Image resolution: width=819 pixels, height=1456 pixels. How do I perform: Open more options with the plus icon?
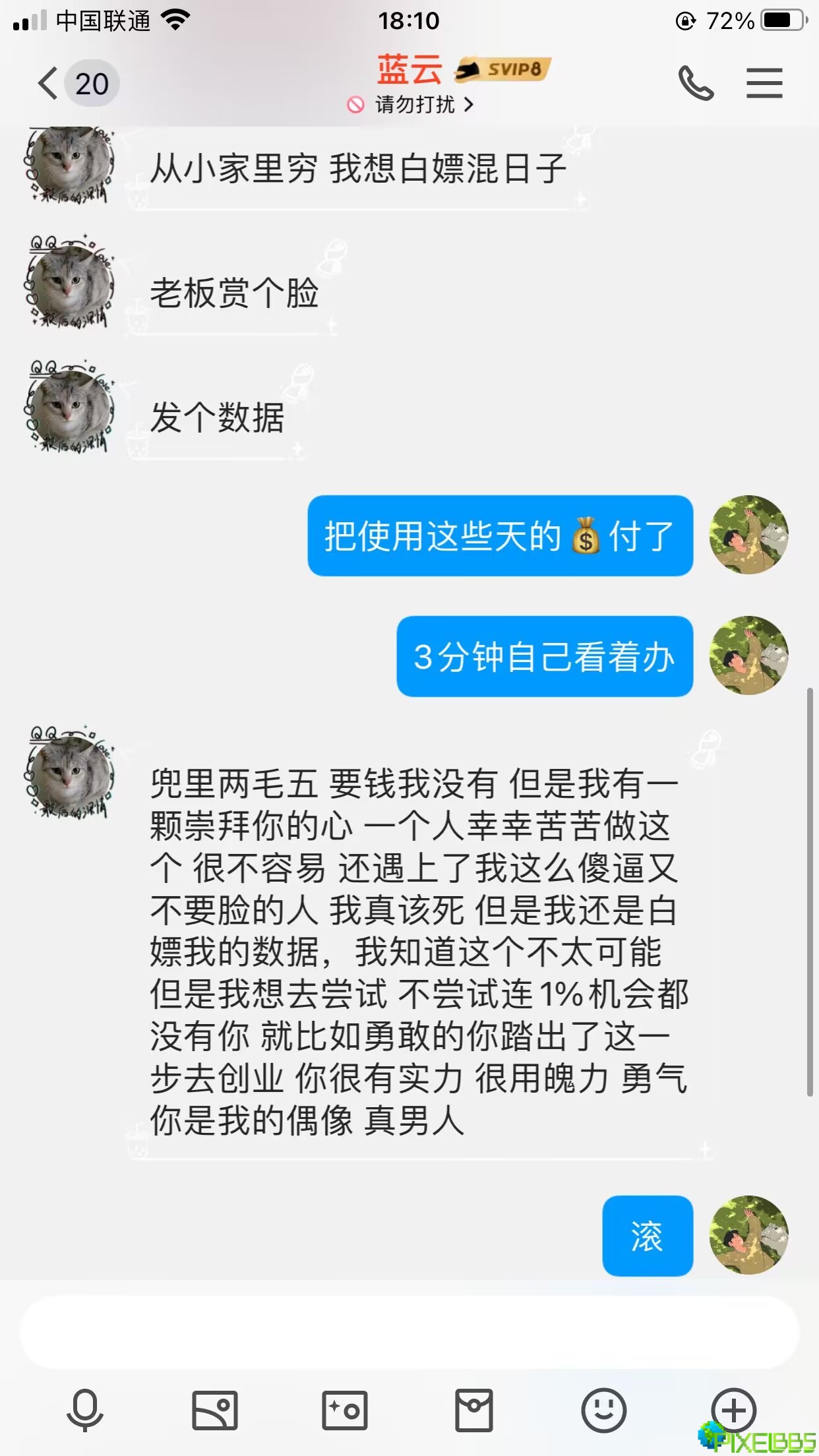733,1410
